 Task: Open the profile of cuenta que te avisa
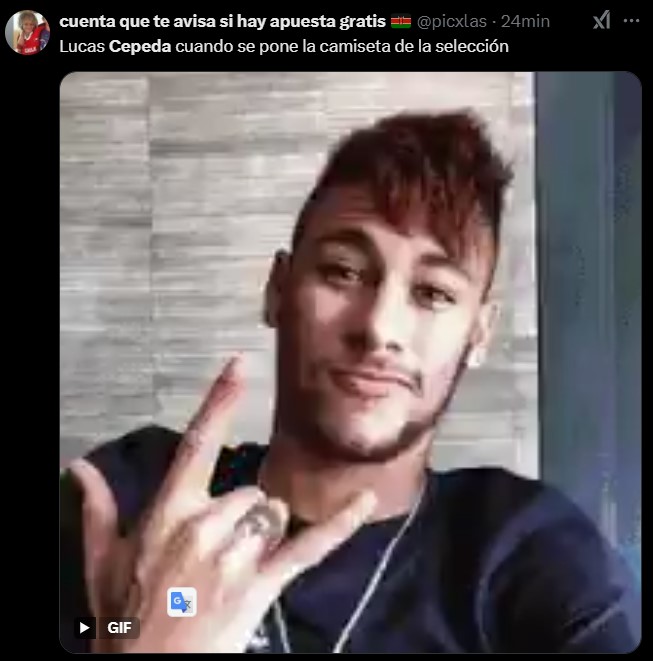[222, 22]
